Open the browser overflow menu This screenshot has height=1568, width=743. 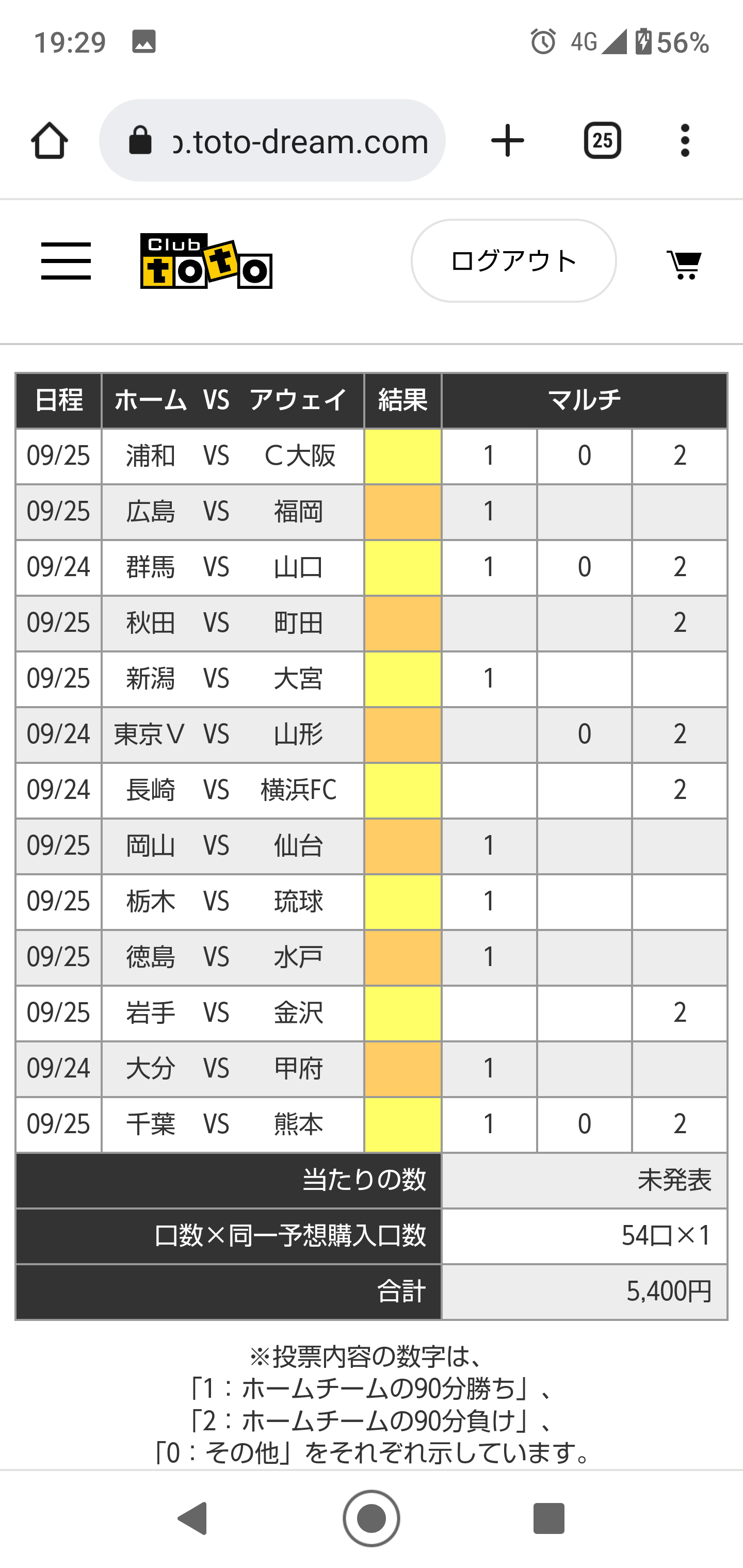click(685, 141)
